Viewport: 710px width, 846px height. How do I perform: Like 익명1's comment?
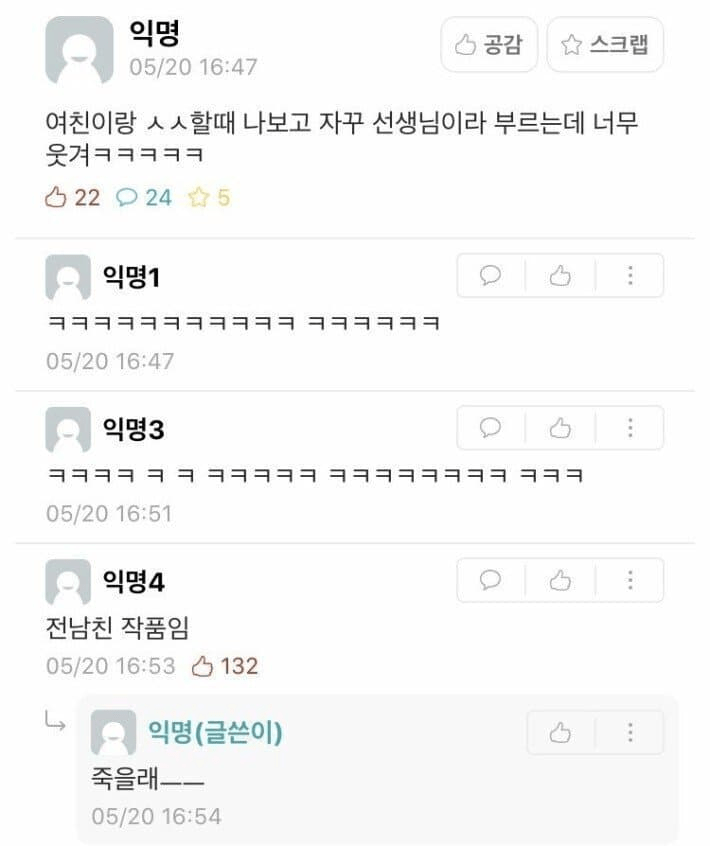point(560,276)
